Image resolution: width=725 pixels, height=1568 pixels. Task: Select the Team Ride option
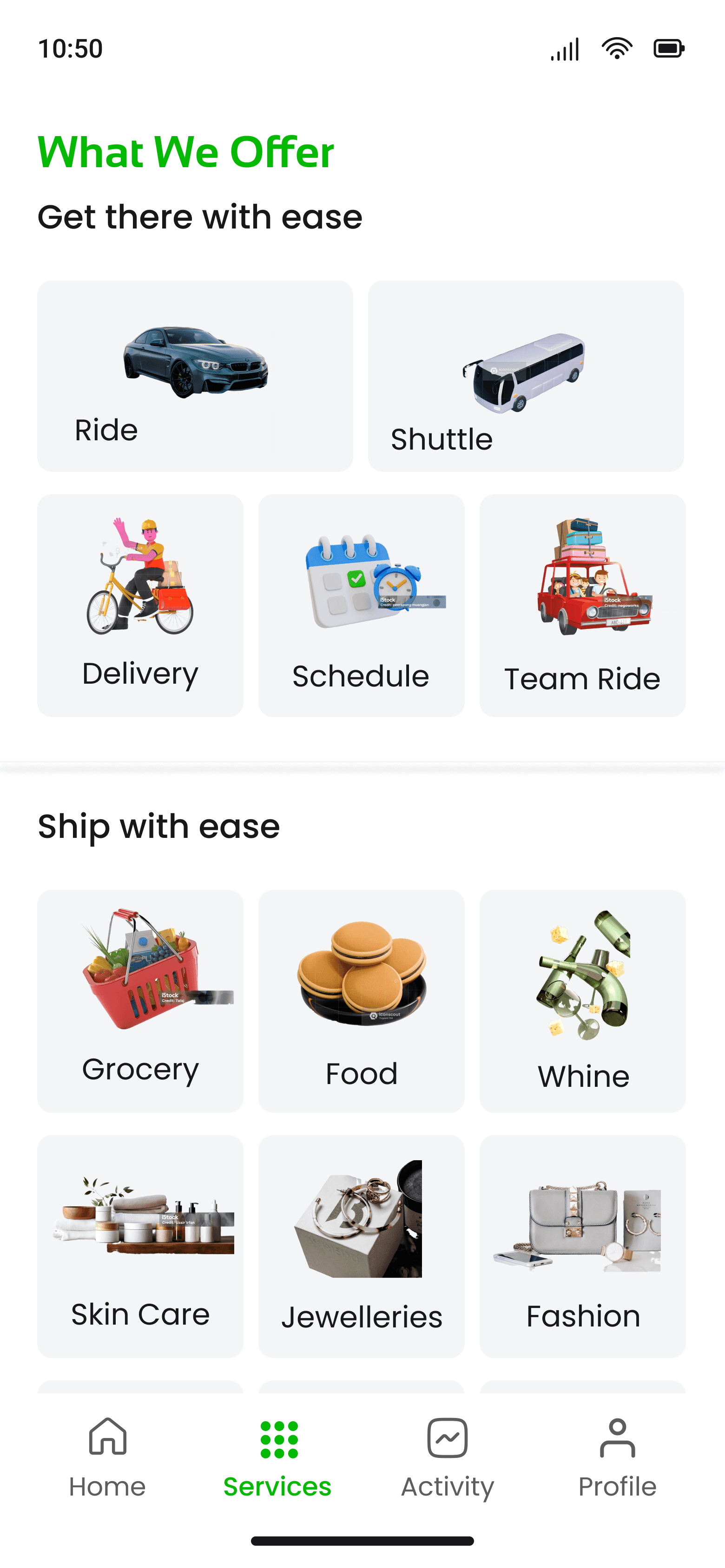582,605
